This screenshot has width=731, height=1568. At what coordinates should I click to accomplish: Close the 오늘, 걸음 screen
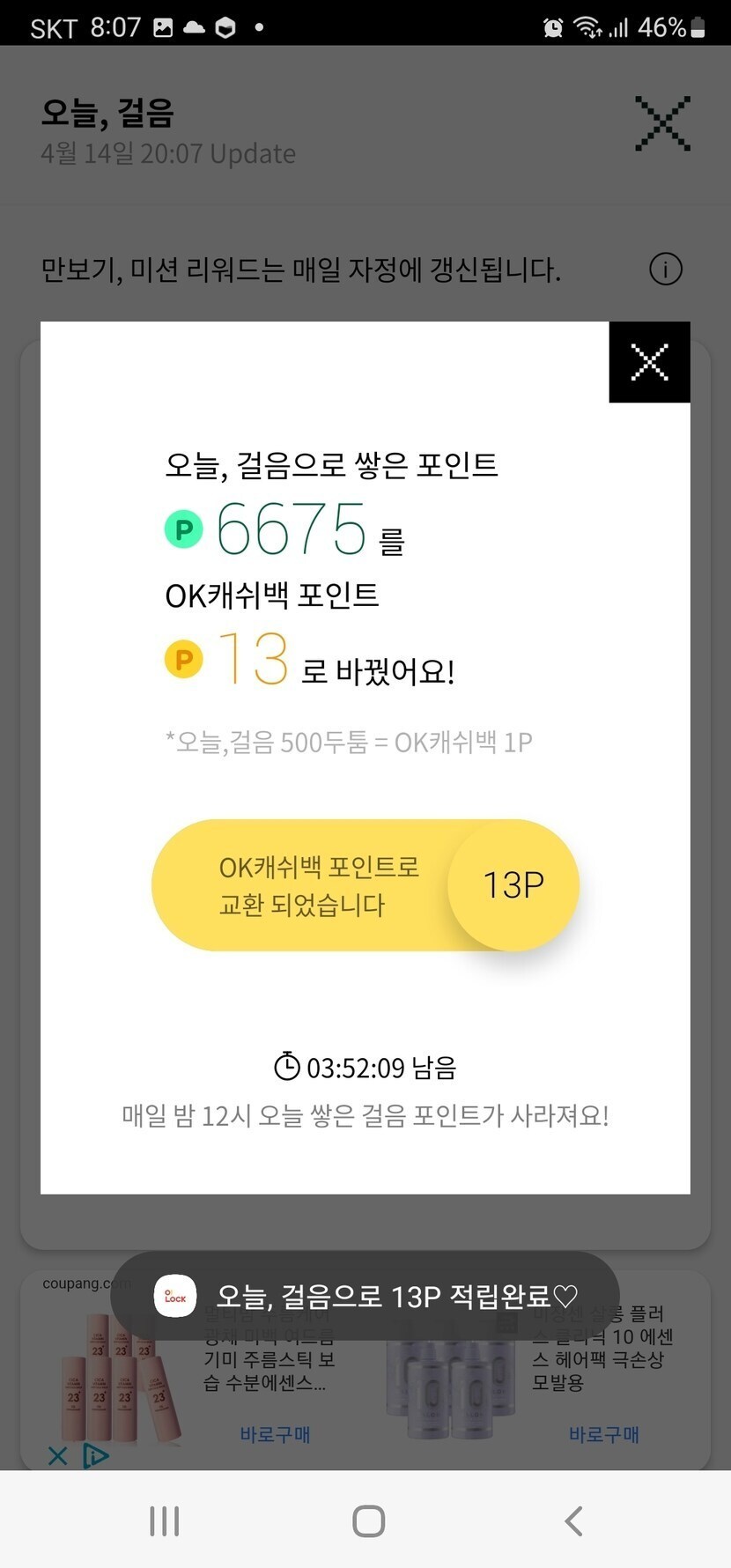[662, 123]
